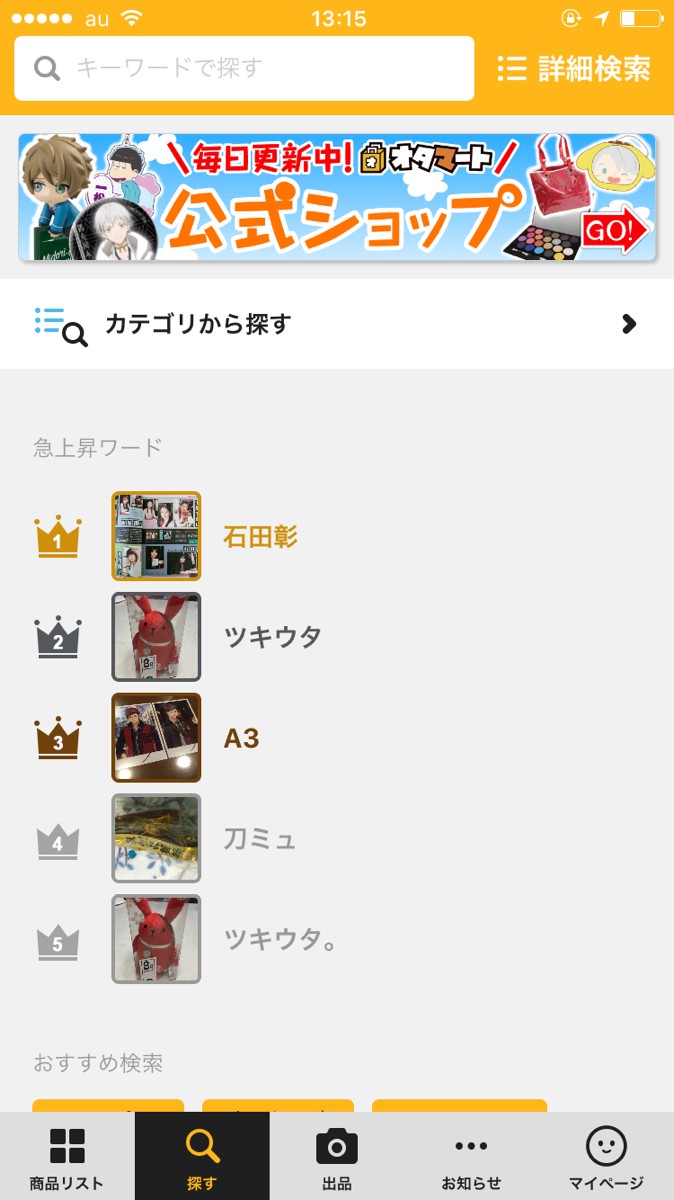Choose the trending word 刀ミュ

point(260,838)
